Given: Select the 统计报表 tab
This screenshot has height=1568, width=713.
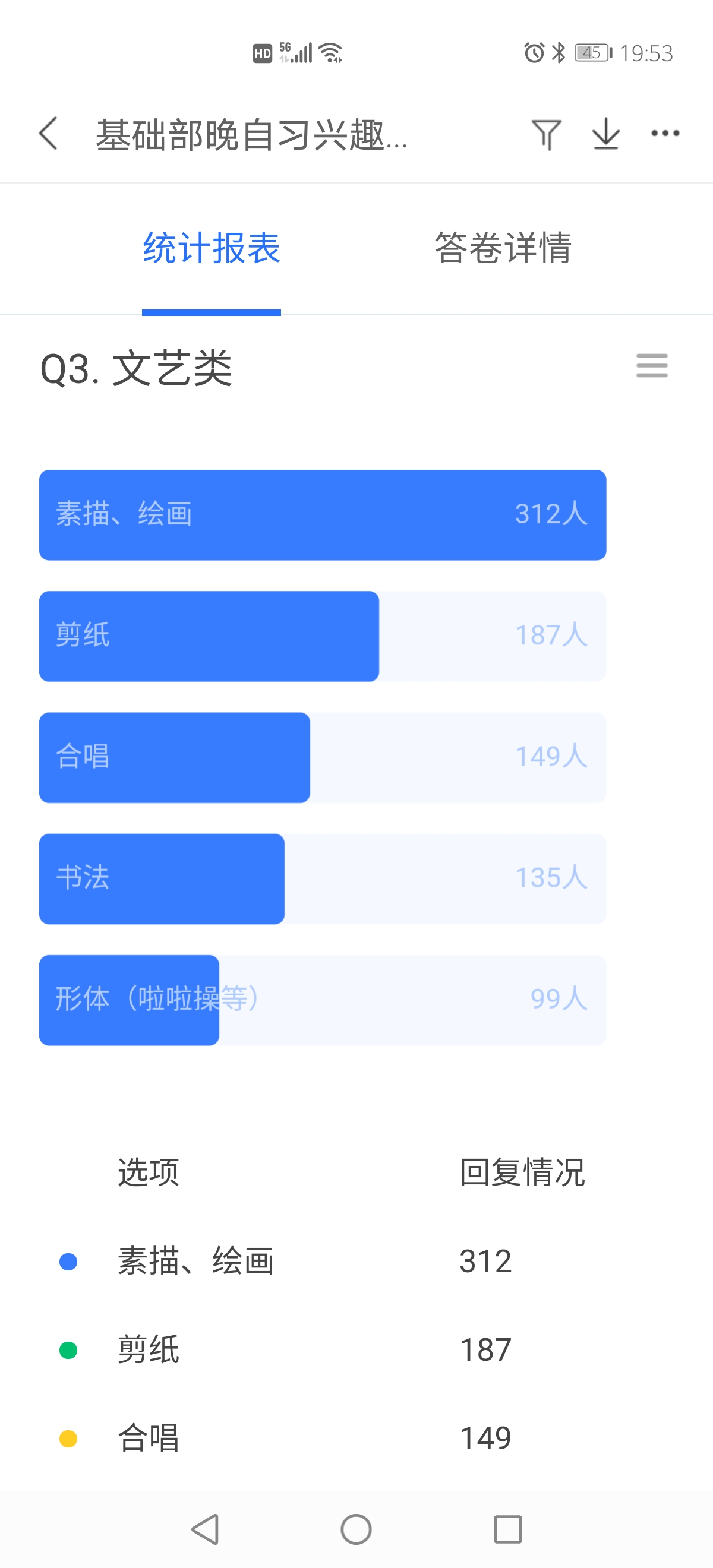Looking at the screenshot, I should point(212,248).
